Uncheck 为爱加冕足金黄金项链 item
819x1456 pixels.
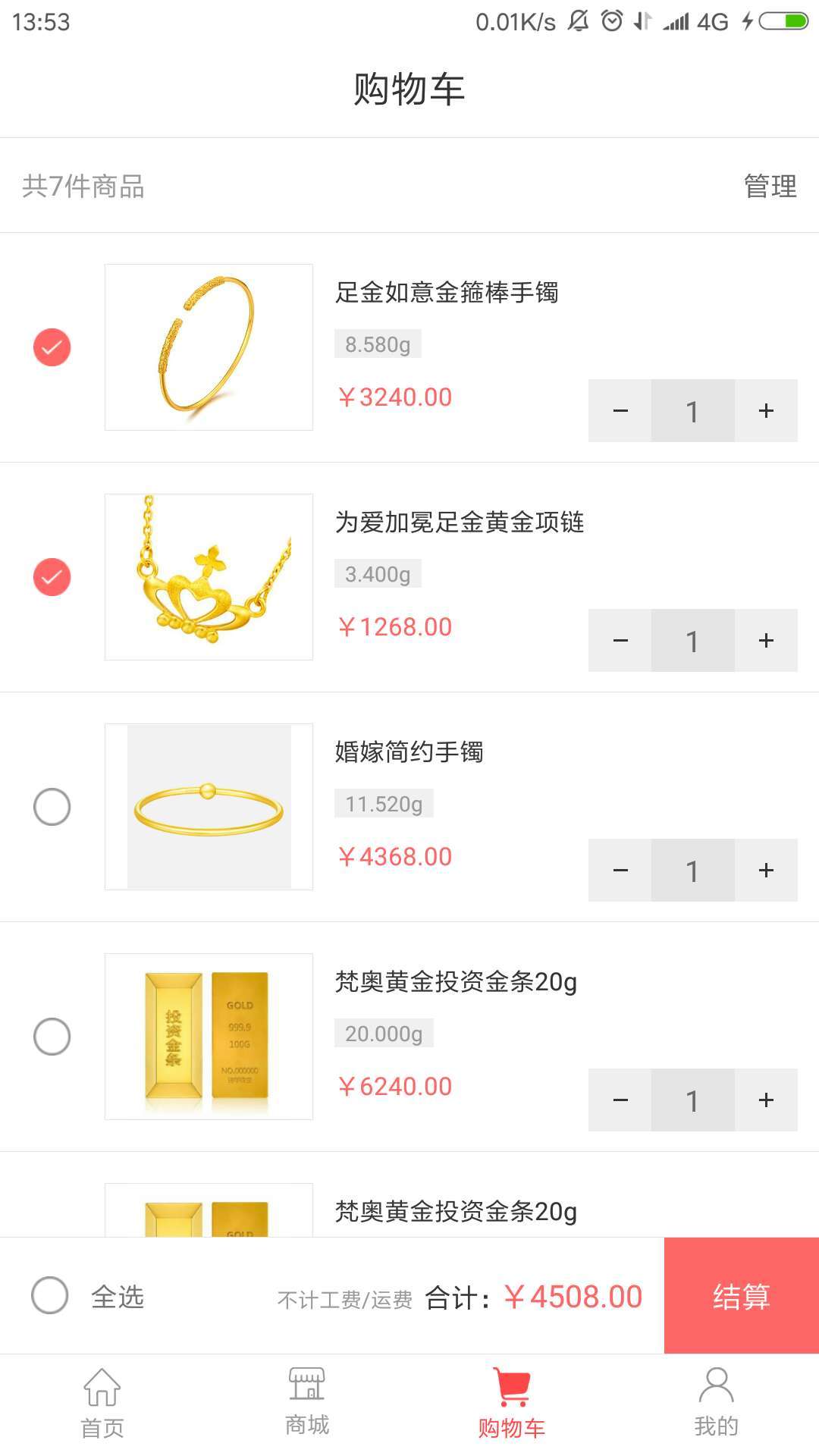click(x=52, y=577)
